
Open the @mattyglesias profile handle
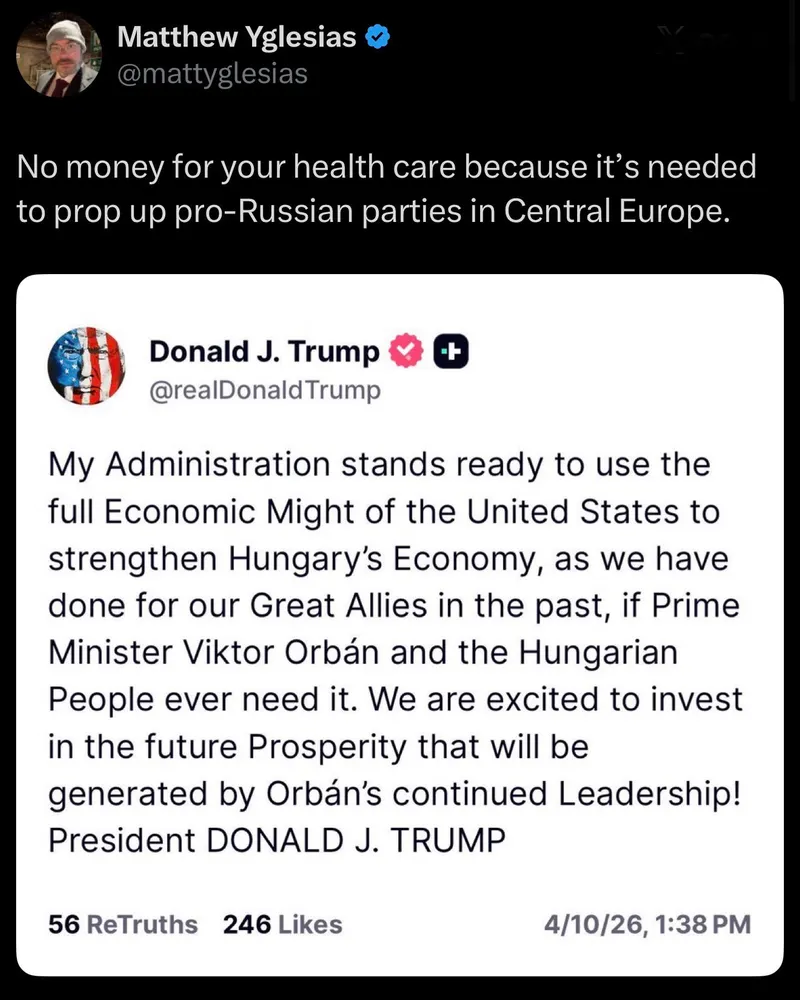pyautogui.click(x=212, y=74)
